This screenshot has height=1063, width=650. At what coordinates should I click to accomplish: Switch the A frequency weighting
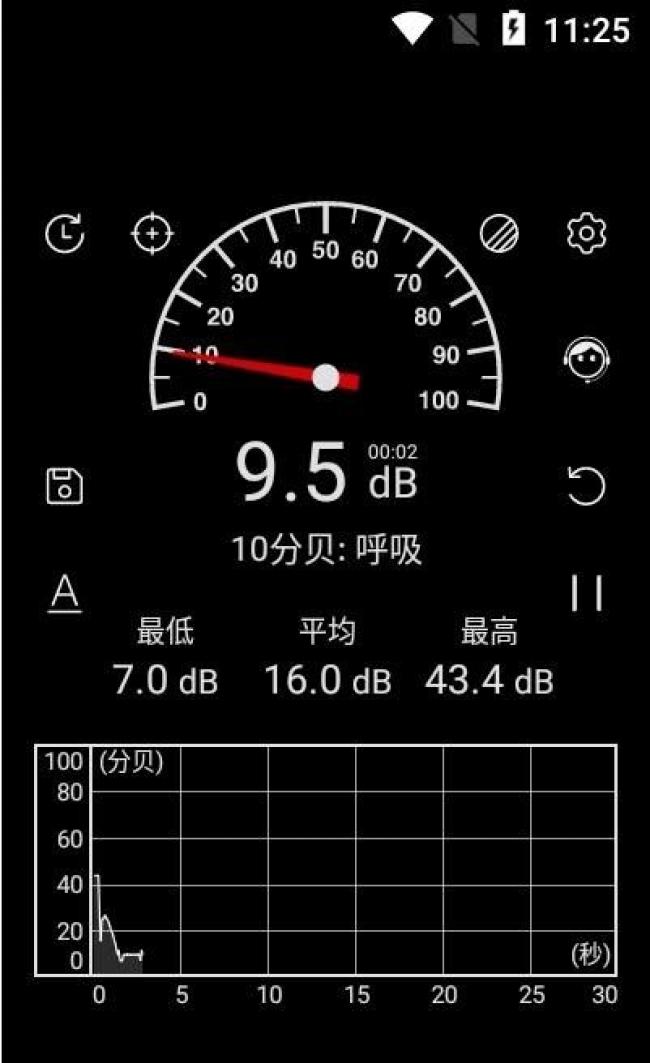click(65, 594)
